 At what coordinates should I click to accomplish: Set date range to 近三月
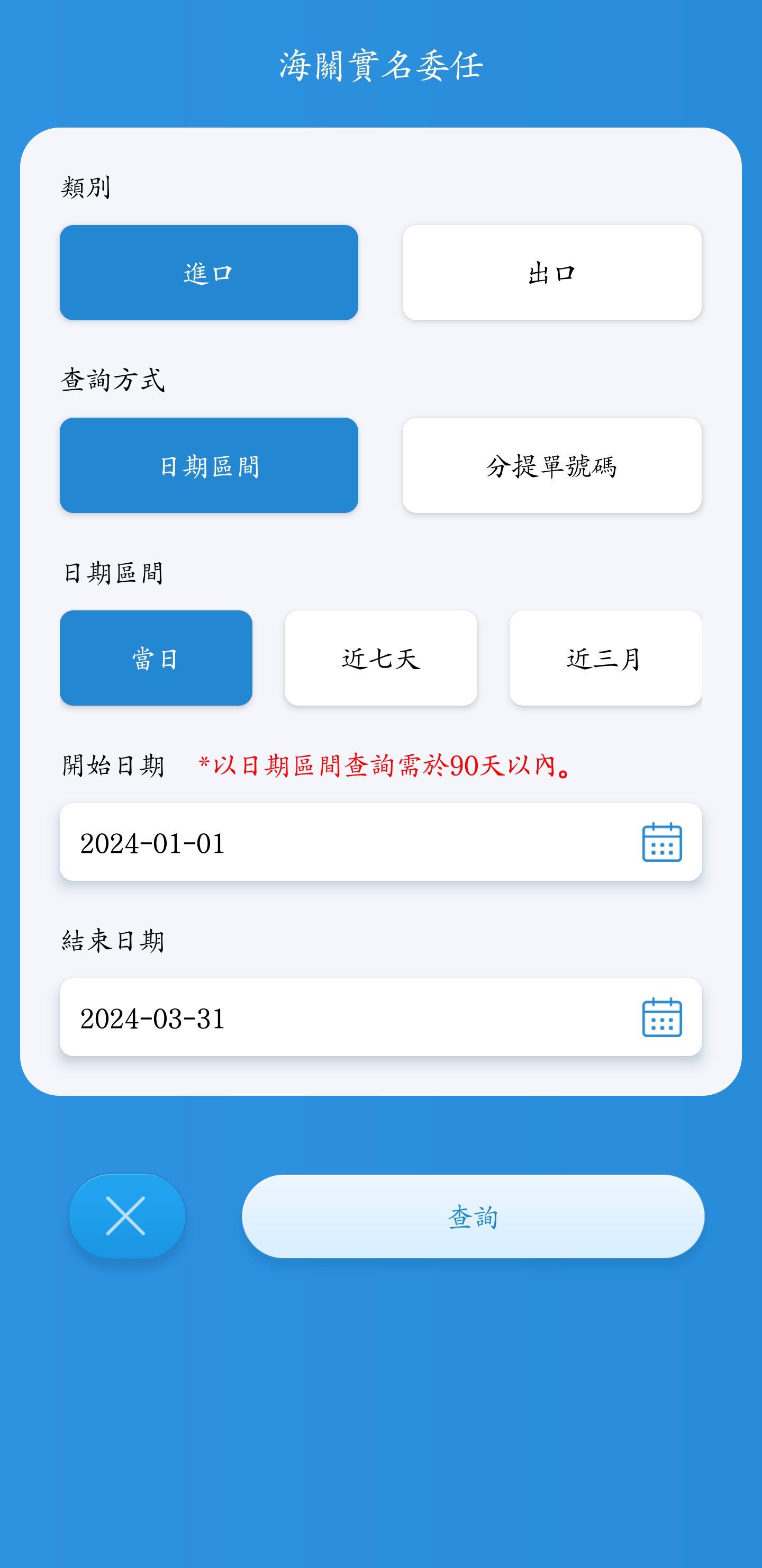pos(605,658)
